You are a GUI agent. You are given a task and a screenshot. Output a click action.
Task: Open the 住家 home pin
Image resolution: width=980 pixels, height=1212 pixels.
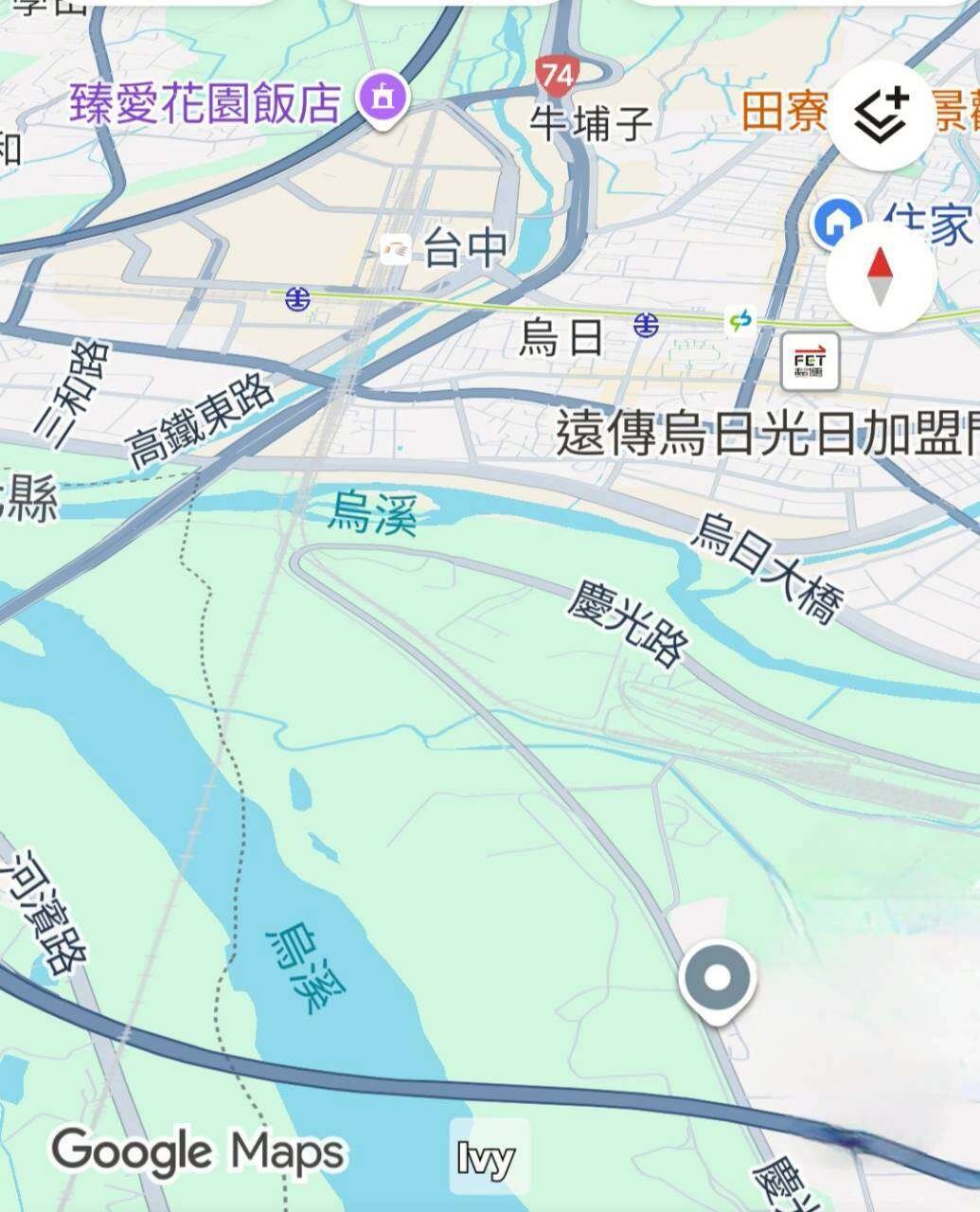(x=836, y=224)
